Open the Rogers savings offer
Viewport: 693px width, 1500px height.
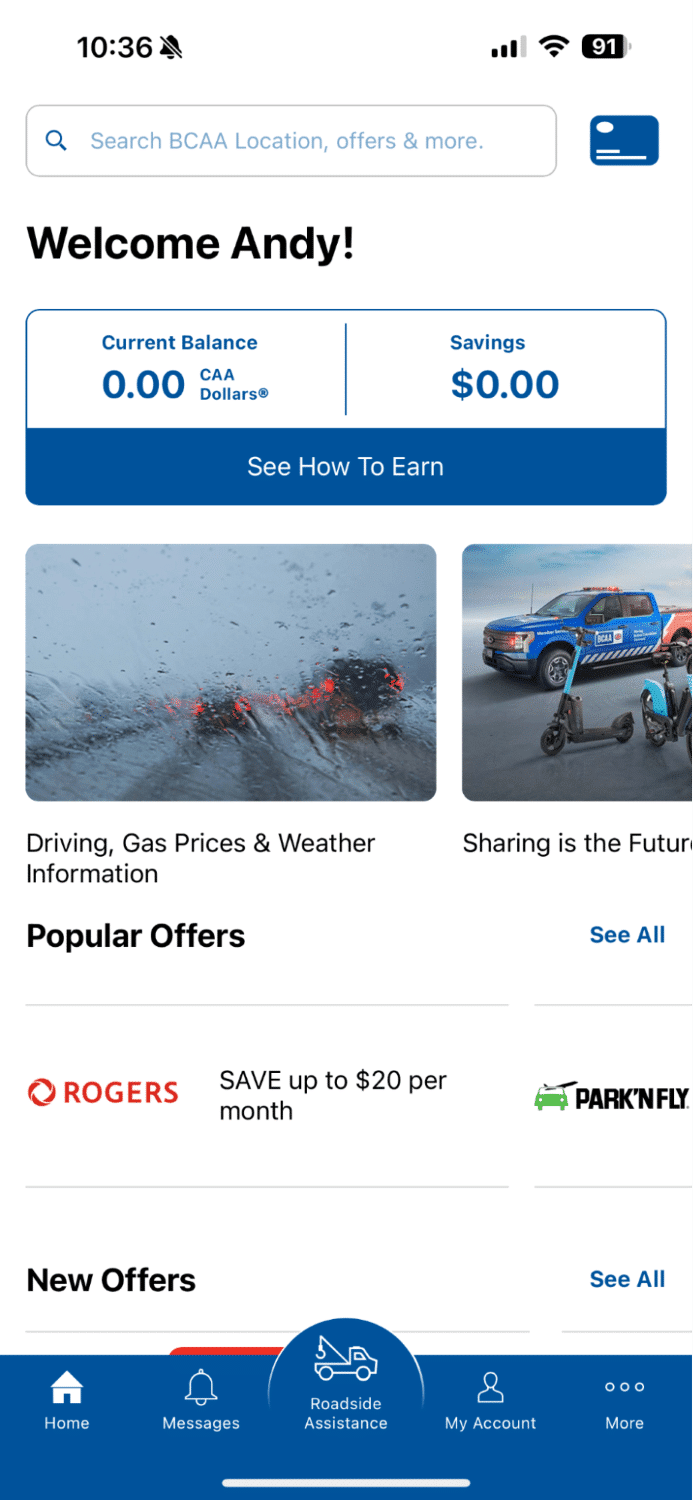tap(267, 1095)
